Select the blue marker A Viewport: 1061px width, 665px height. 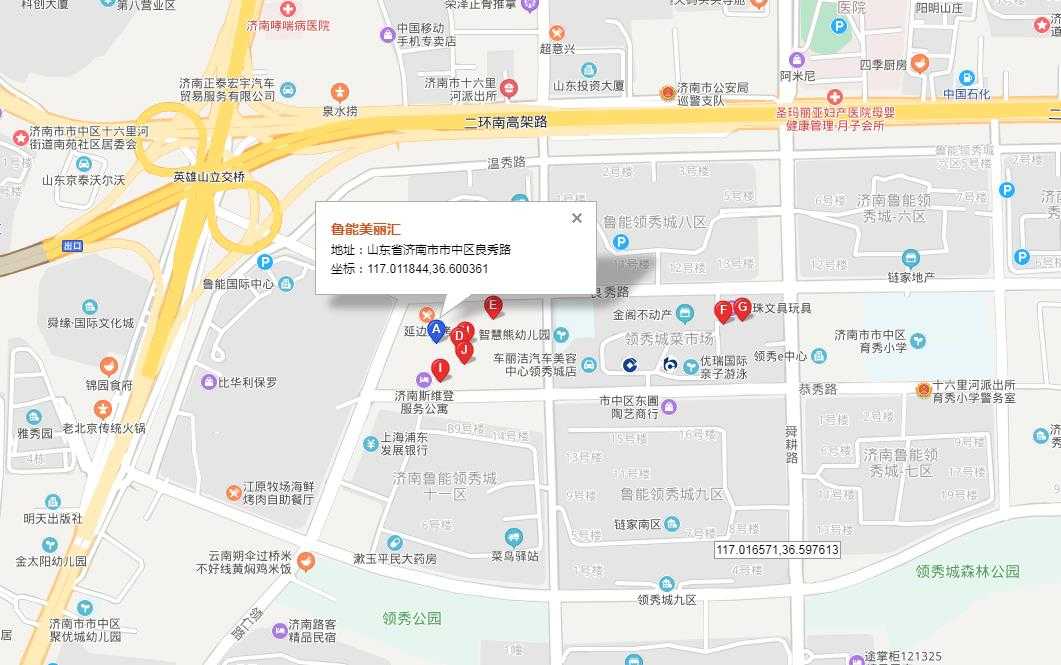436,329
